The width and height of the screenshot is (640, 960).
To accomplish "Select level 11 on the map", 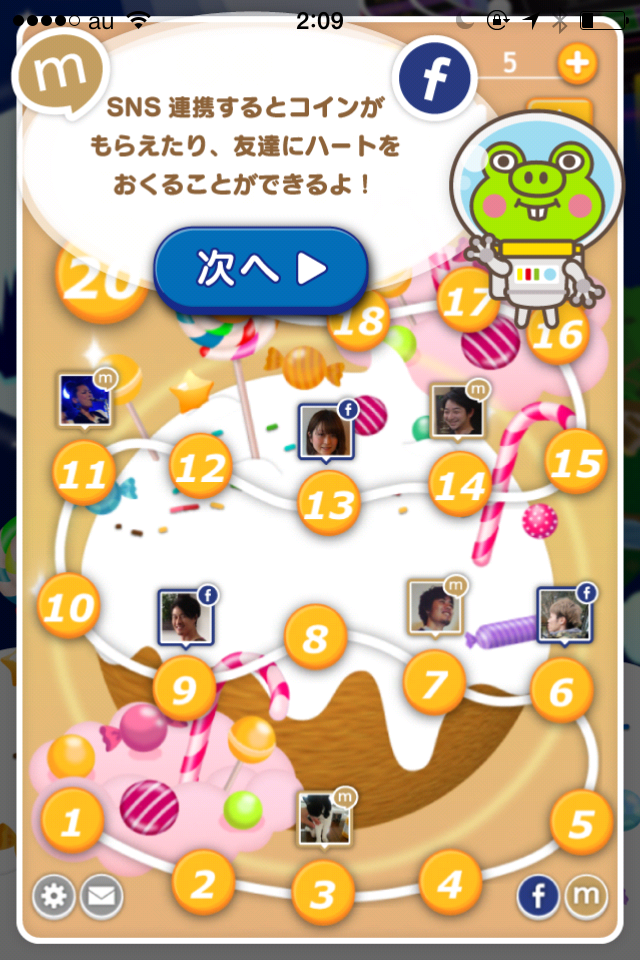I will 83,473.
